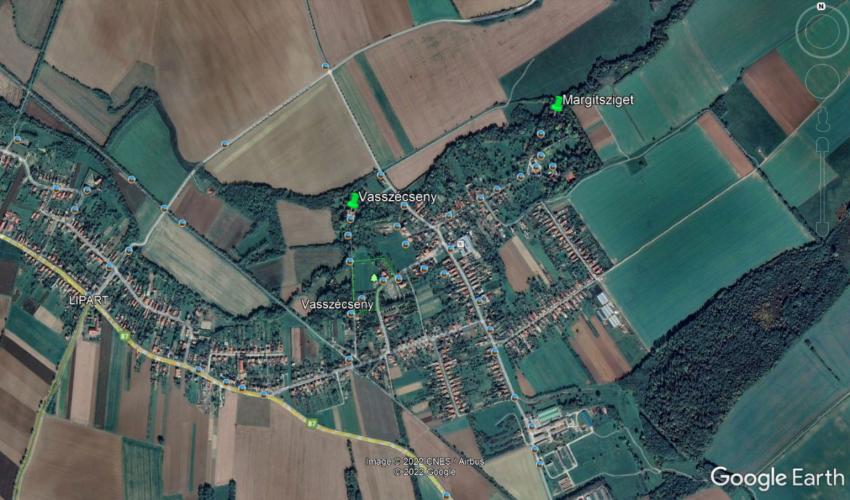Select the green tree placemark icon
The height and width of the screenshot is (500, 850).
coord(374,278)
